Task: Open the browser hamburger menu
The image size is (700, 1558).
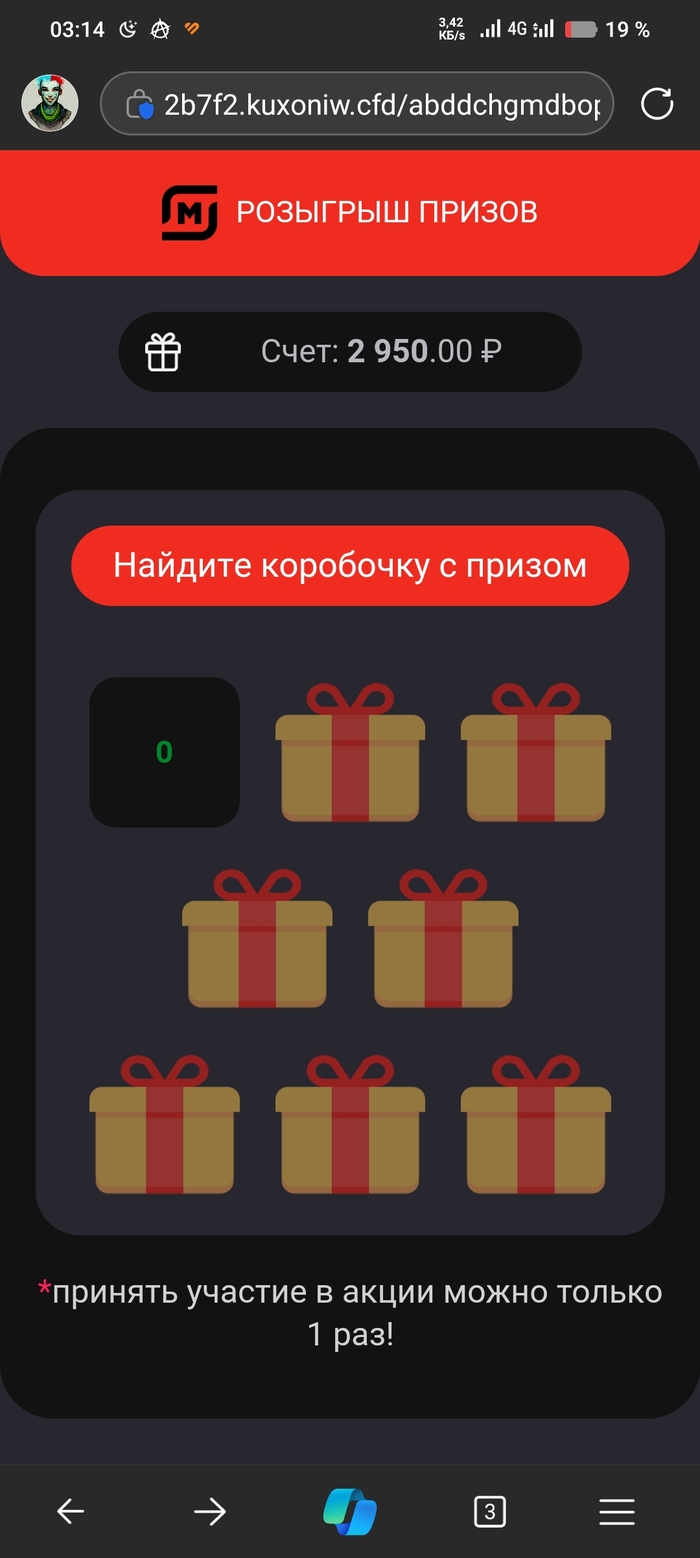Action: click(x=617, y=1511)
